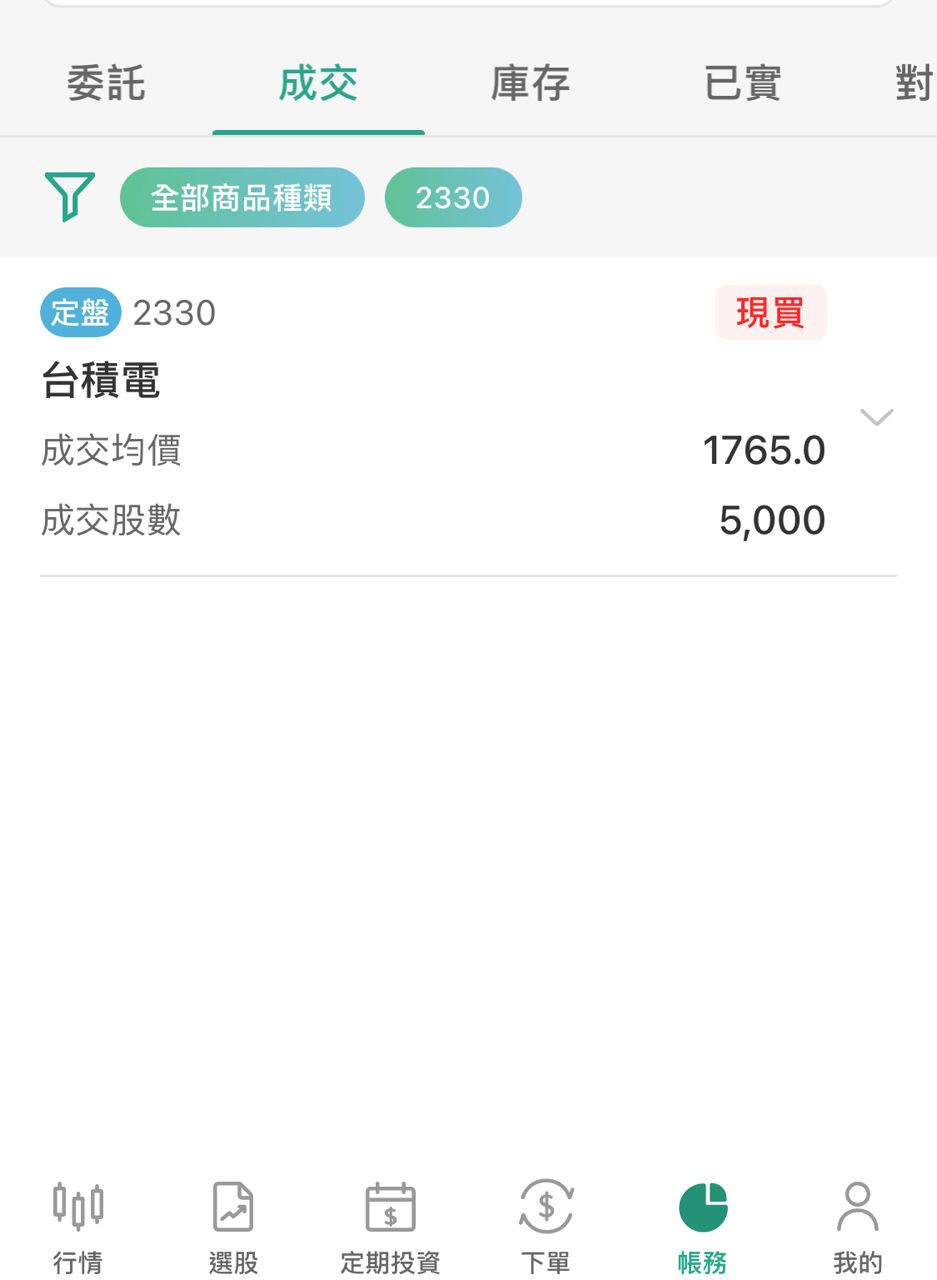Image resolution: width=937 pixels, height=1280 pixels.
Task: Open the 已實 tab
Action: 742,84
